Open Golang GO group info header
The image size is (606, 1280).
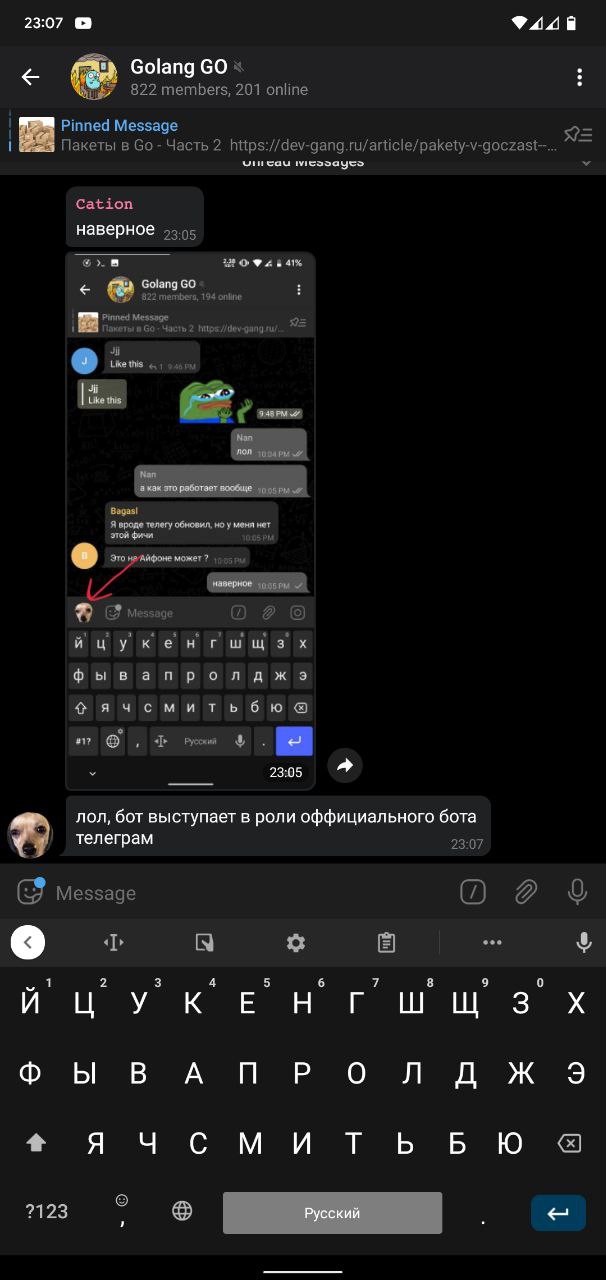(220, 78)
